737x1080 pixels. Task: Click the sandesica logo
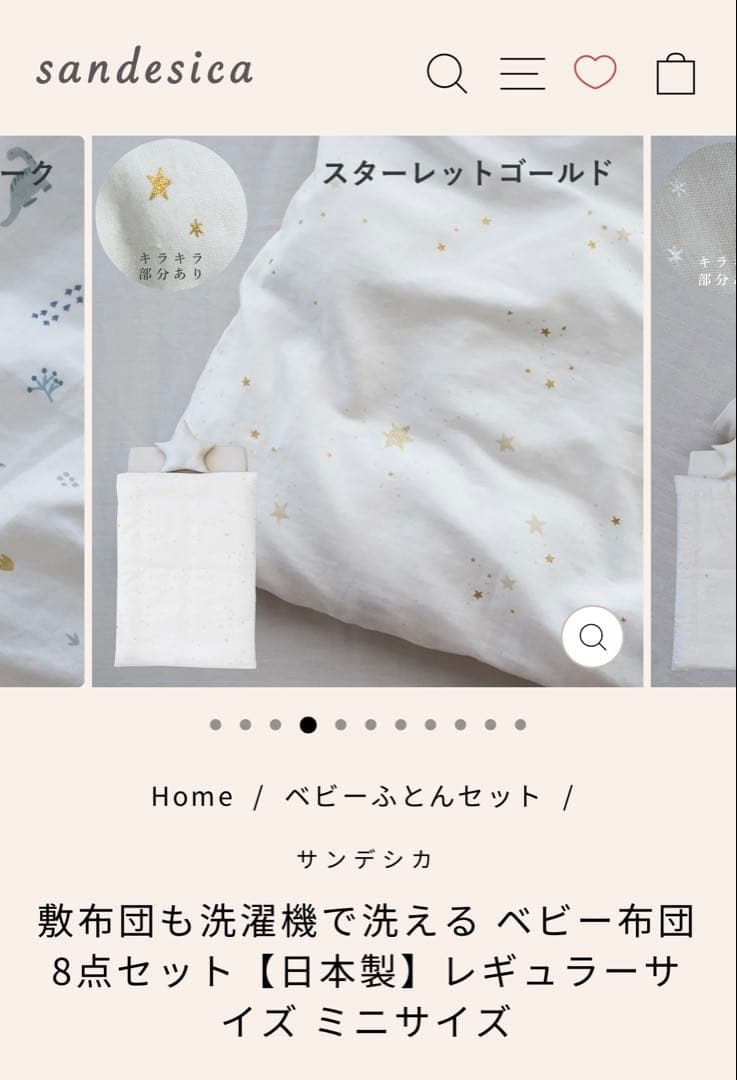pyautogui.click(x=146, y=70)
